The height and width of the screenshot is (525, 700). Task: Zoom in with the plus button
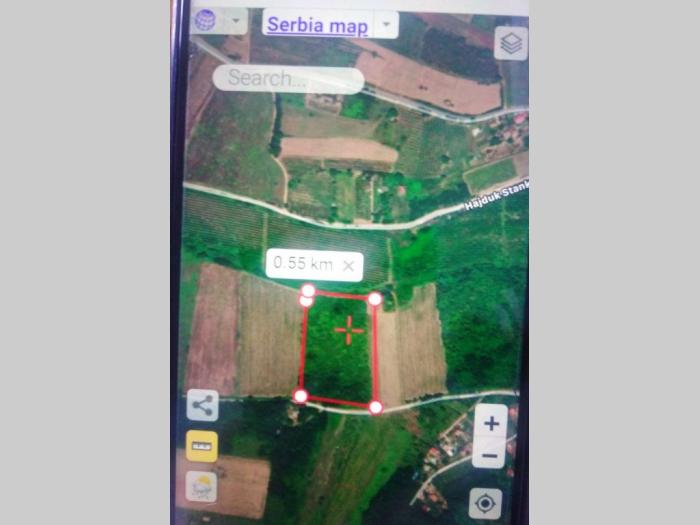(x=491, y=423)
